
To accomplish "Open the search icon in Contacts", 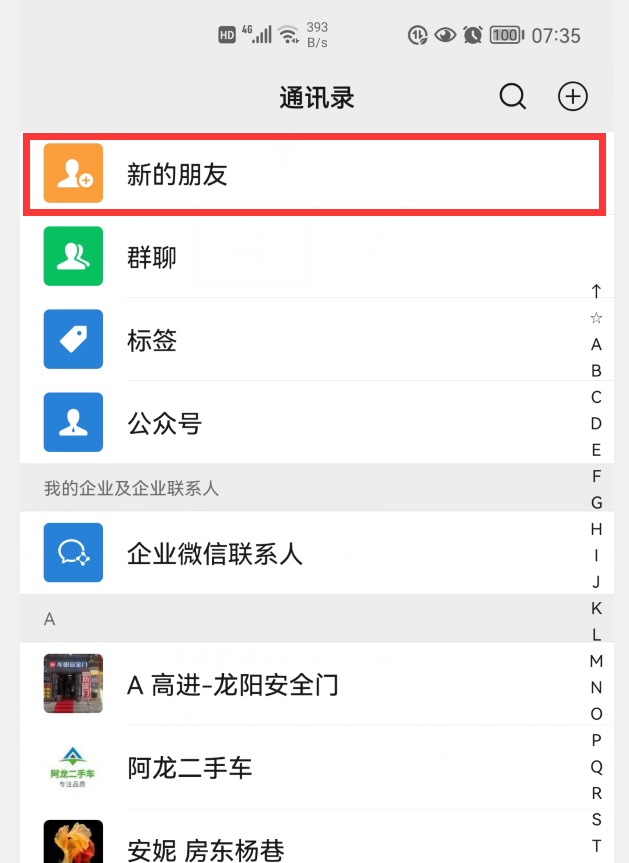I will coord(512,96).
